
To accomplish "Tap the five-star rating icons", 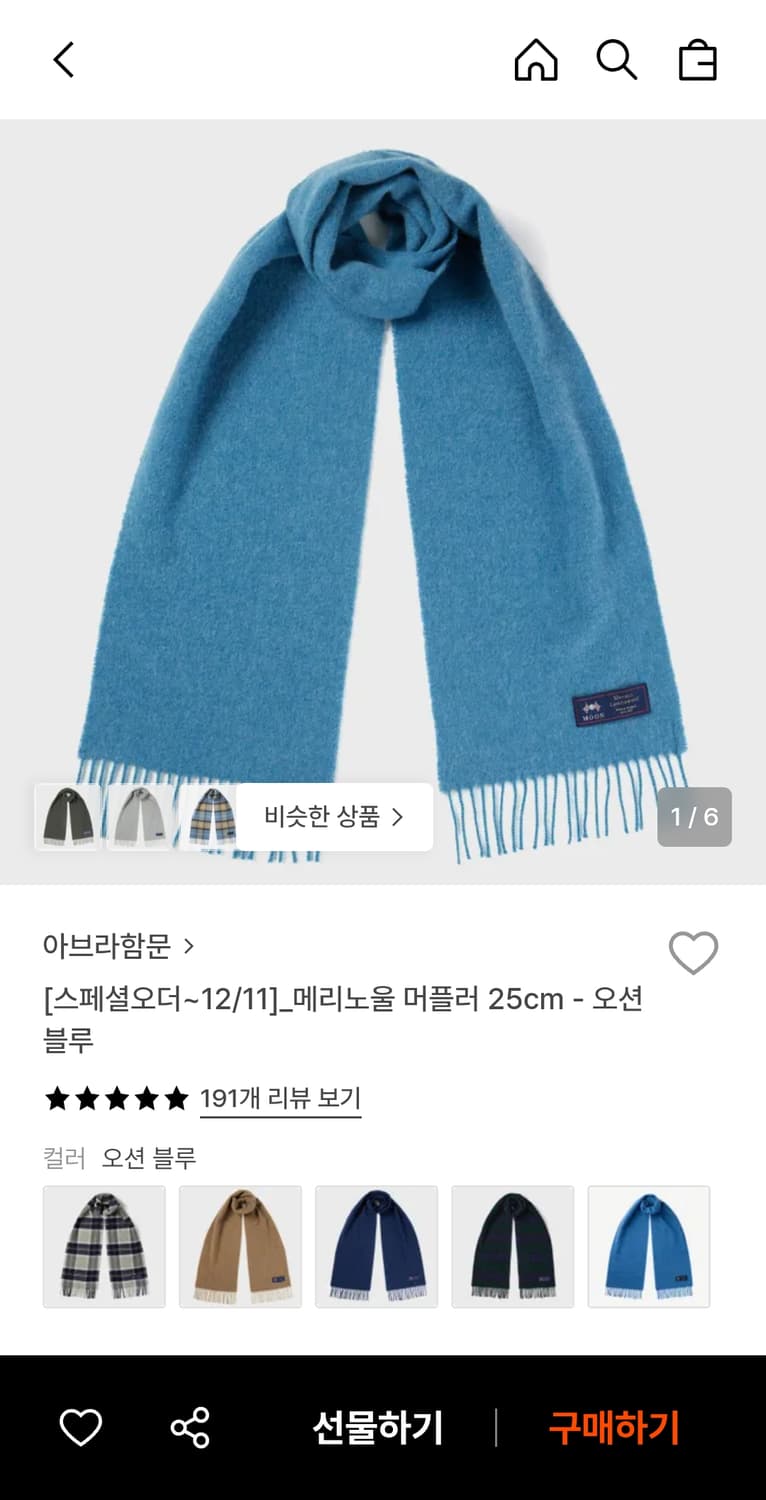I will tap(113, 1098).
